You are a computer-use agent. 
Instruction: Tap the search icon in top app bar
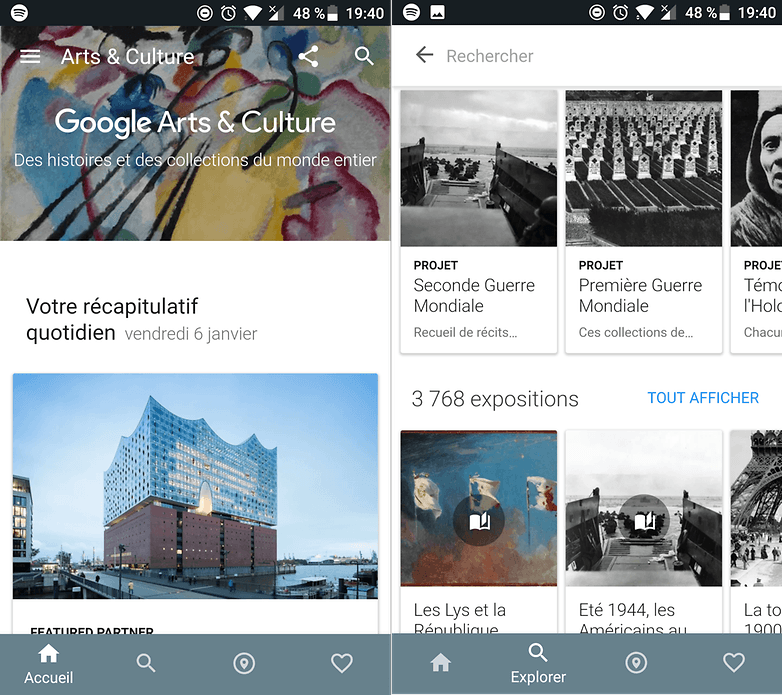pos(364,56)
